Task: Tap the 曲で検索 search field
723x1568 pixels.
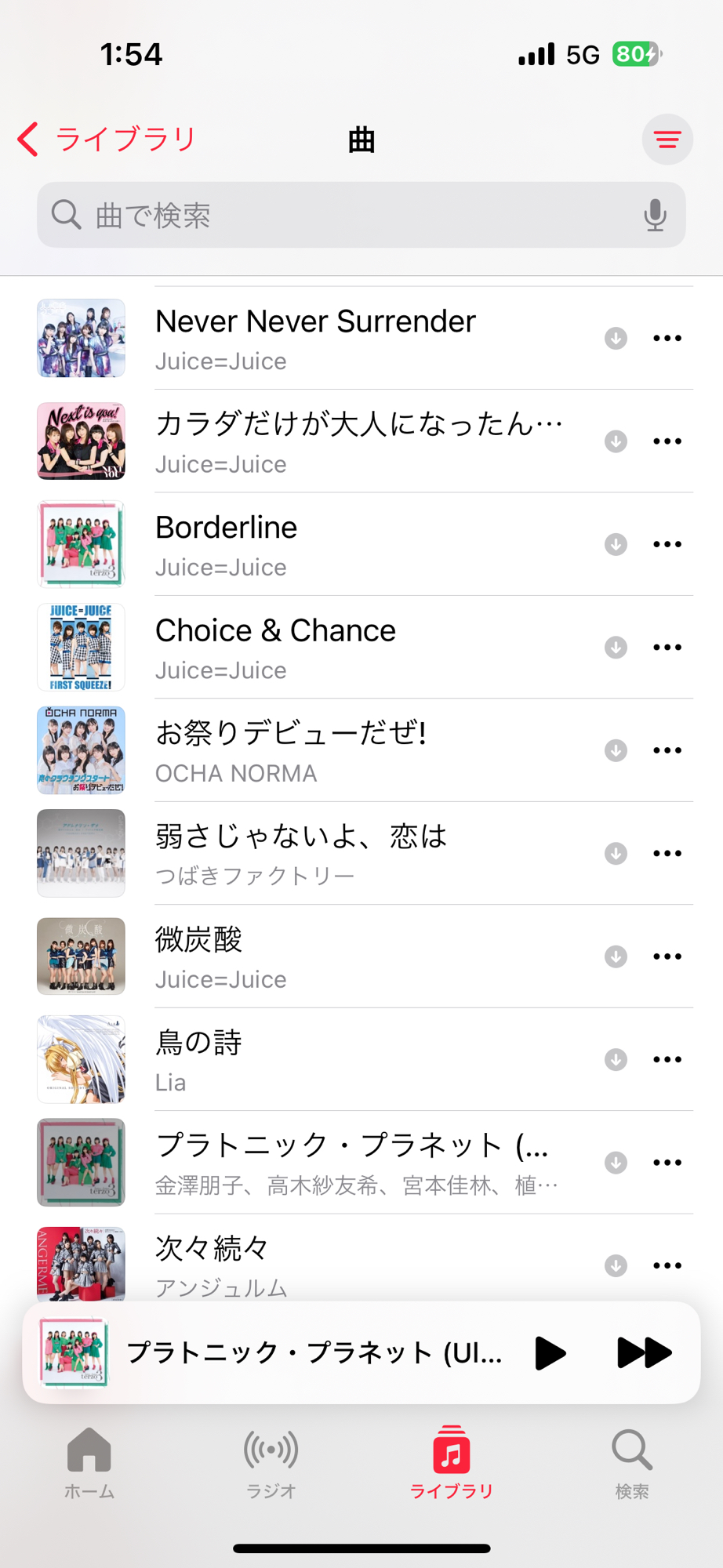Action: tap(345, 215)
